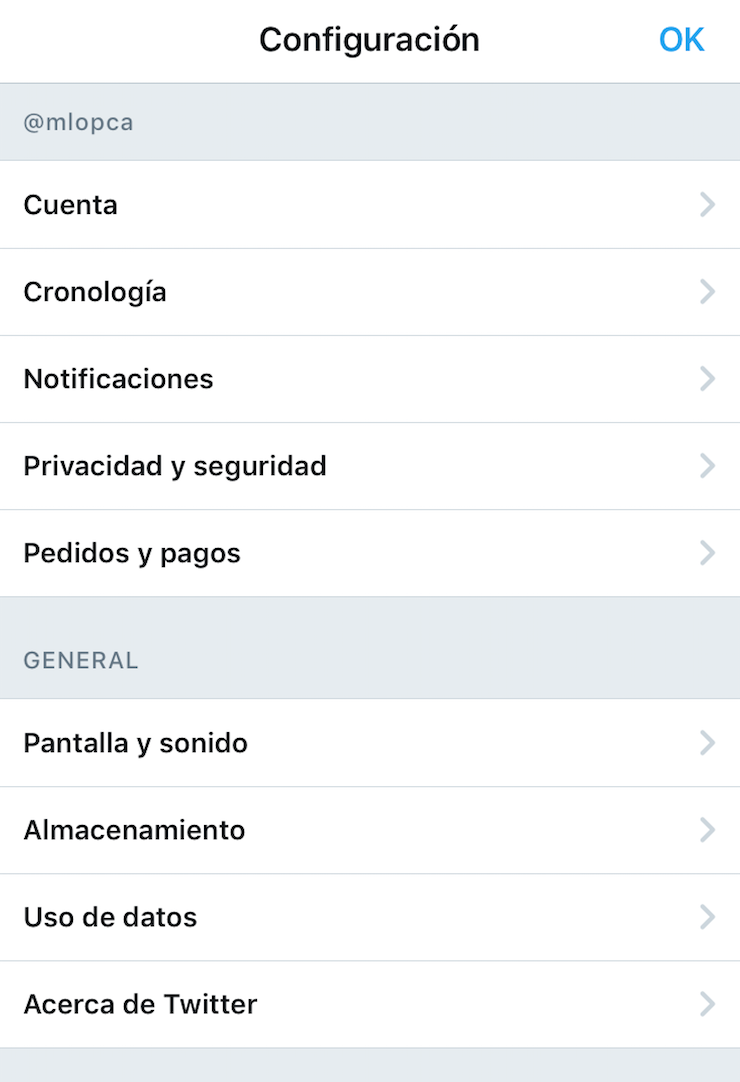Expand Pedidos y pagos via its chevron
The width and height of the screenshot is (740, 1082).
point(708,553)
